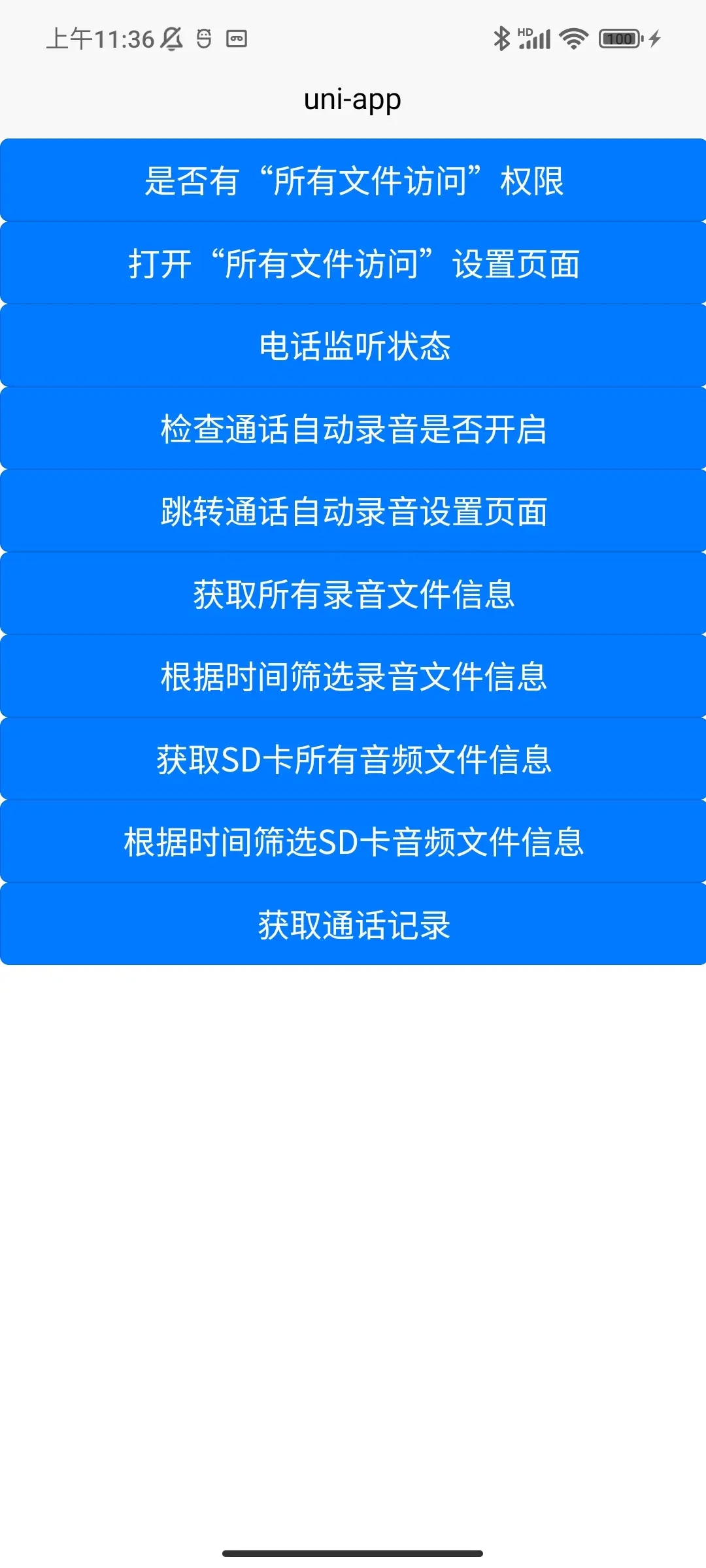Check 电话监听状态
706x1568 pixels.
(x=353, y=346)
